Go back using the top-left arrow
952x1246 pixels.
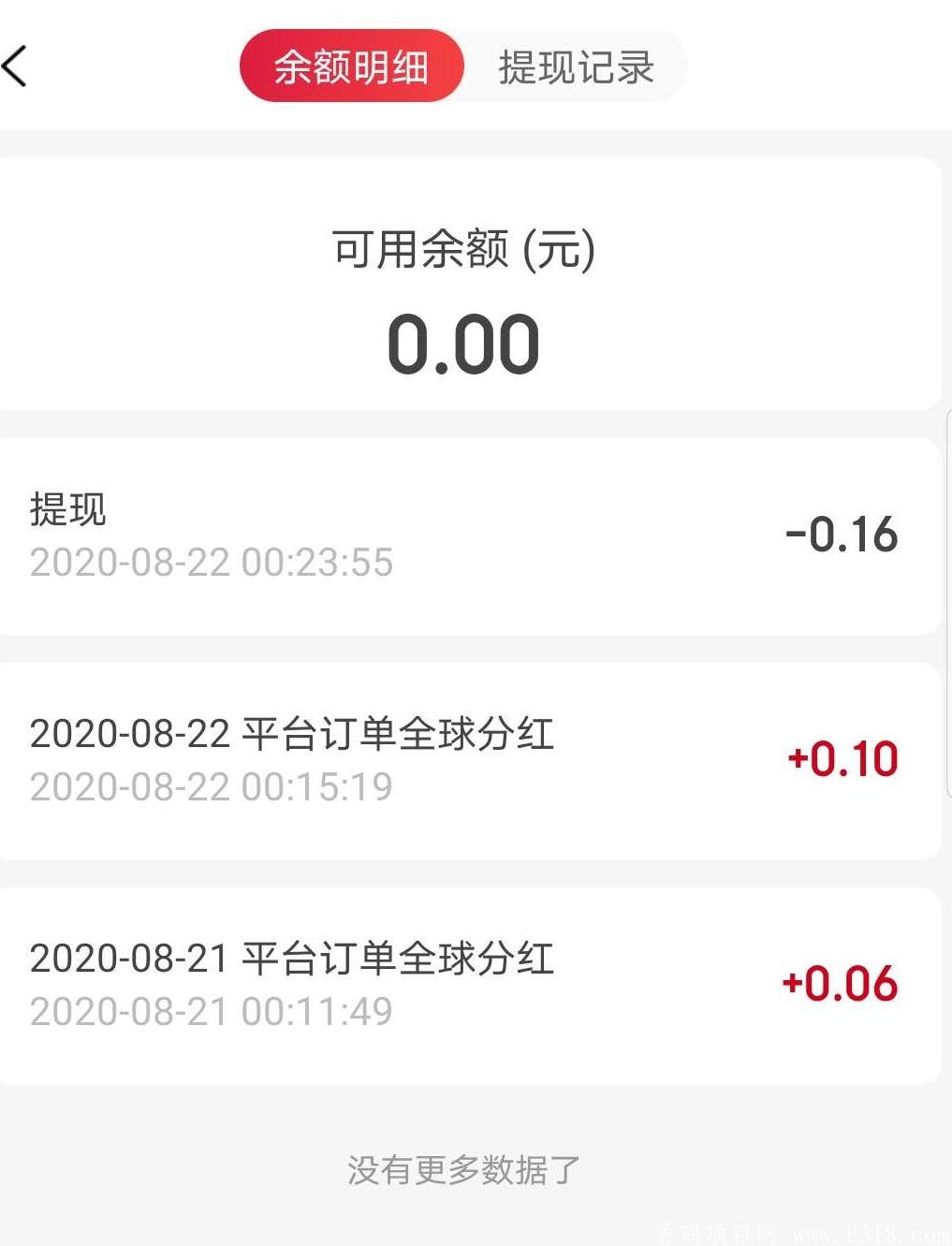click(x=15, y=66)
